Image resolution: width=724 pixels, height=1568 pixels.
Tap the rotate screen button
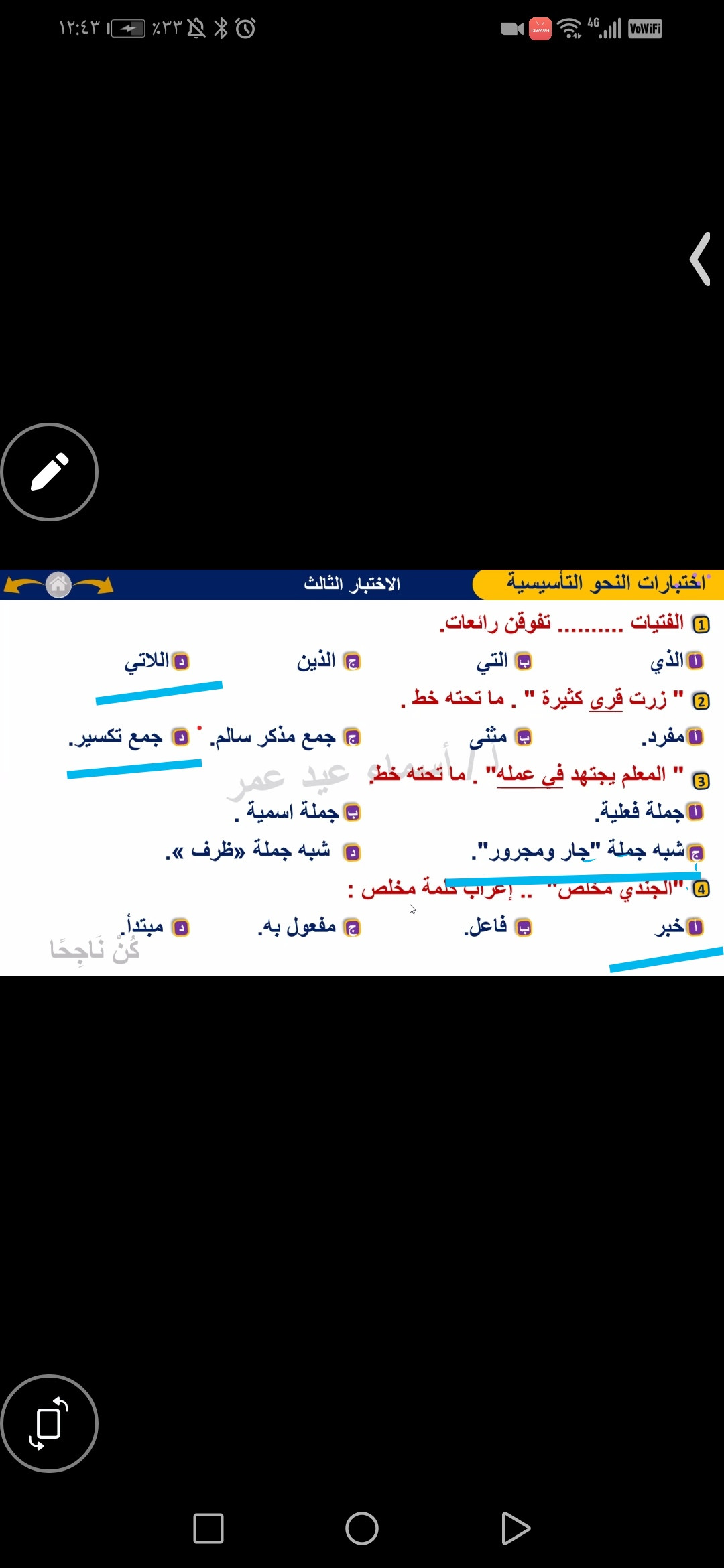(x=49, y=1423)
